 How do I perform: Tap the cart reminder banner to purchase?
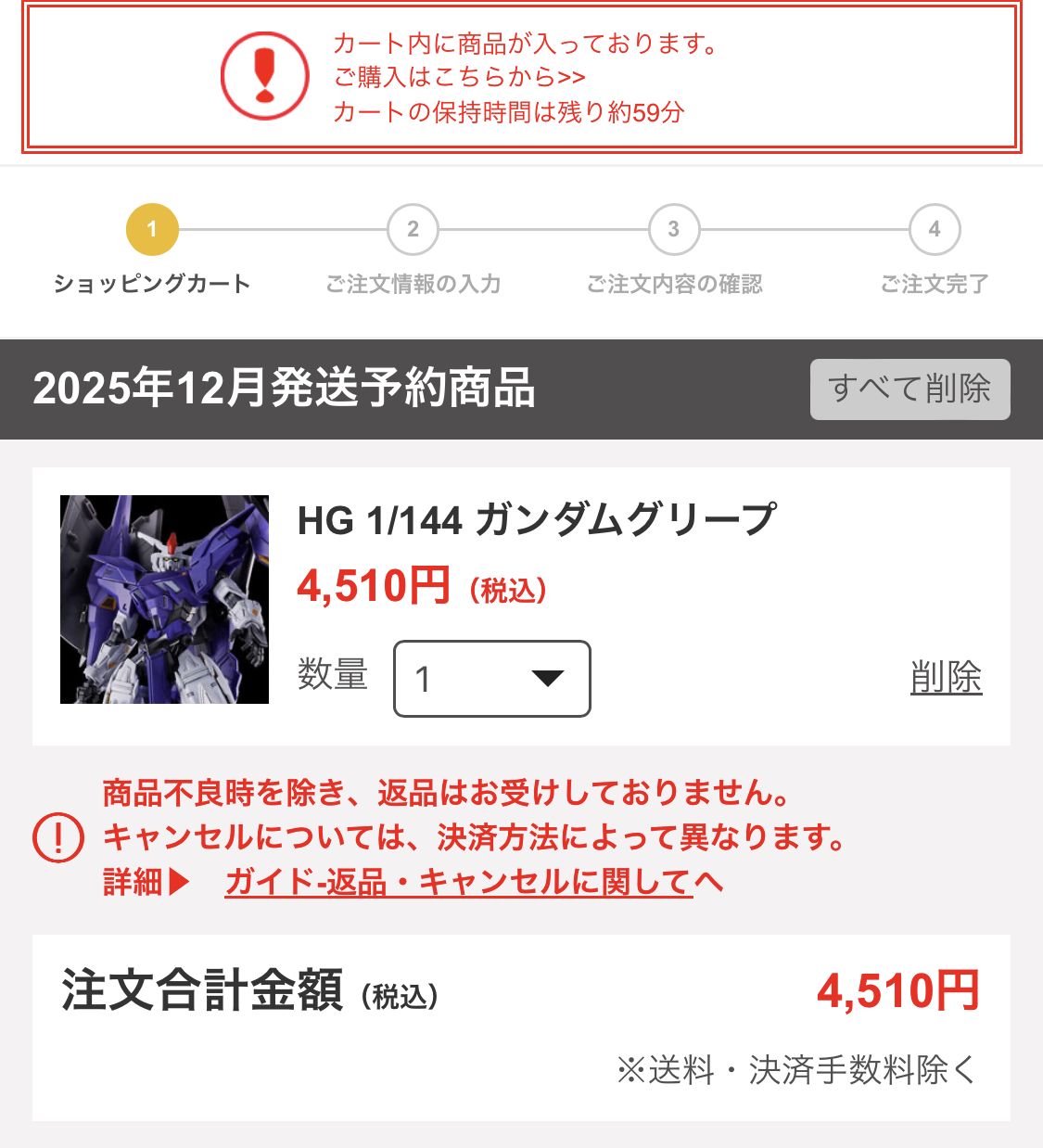[x=521, y=78]
